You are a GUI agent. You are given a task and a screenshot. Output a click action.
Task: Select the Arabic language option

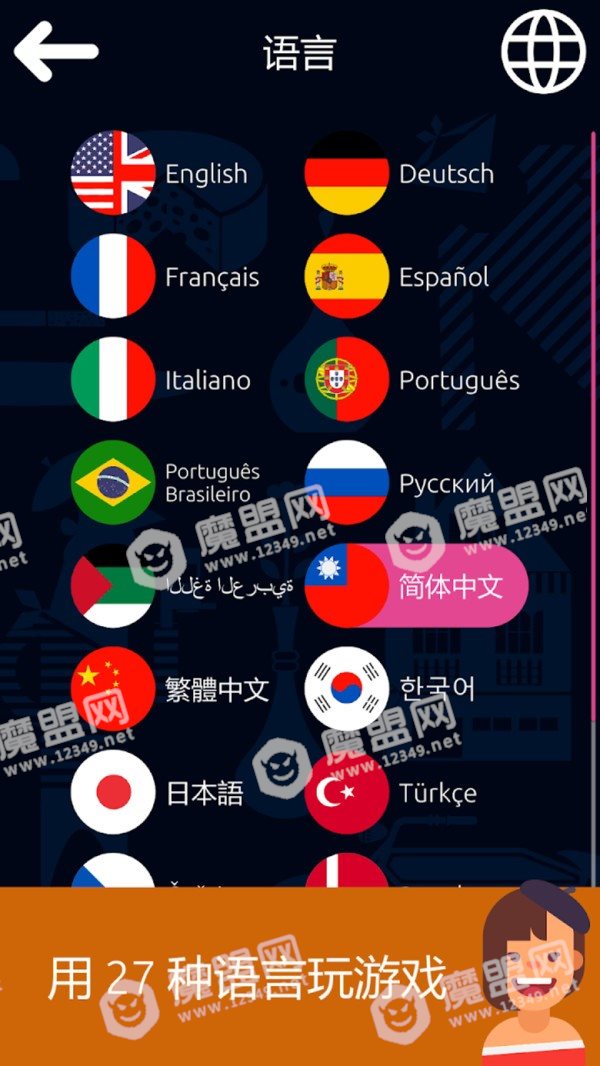[x=182, y=585]
